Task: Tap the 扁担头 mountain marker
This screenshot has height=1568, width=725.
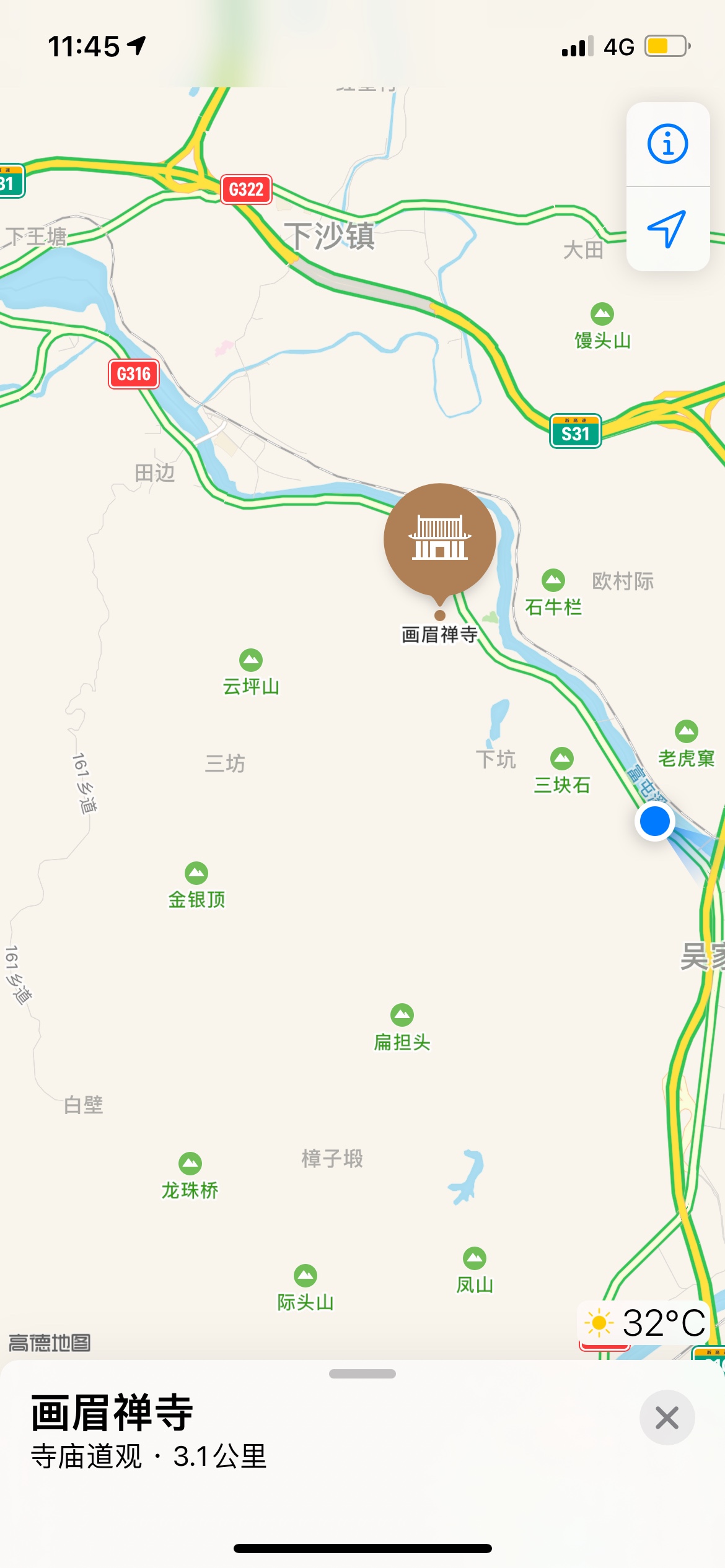Action: point(402,1015)
